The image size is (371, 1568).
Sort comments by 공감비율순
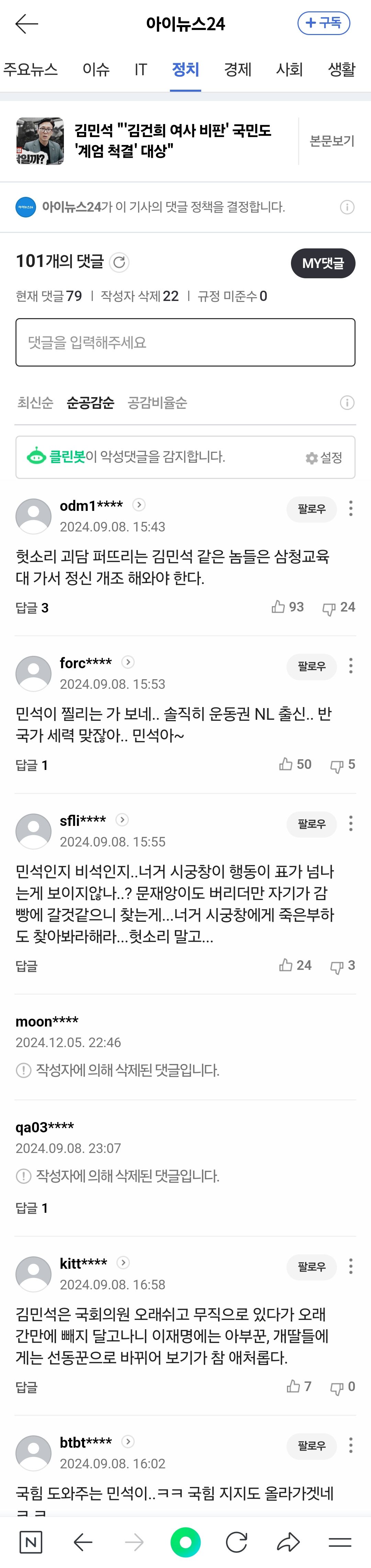[x=158, y=402]
